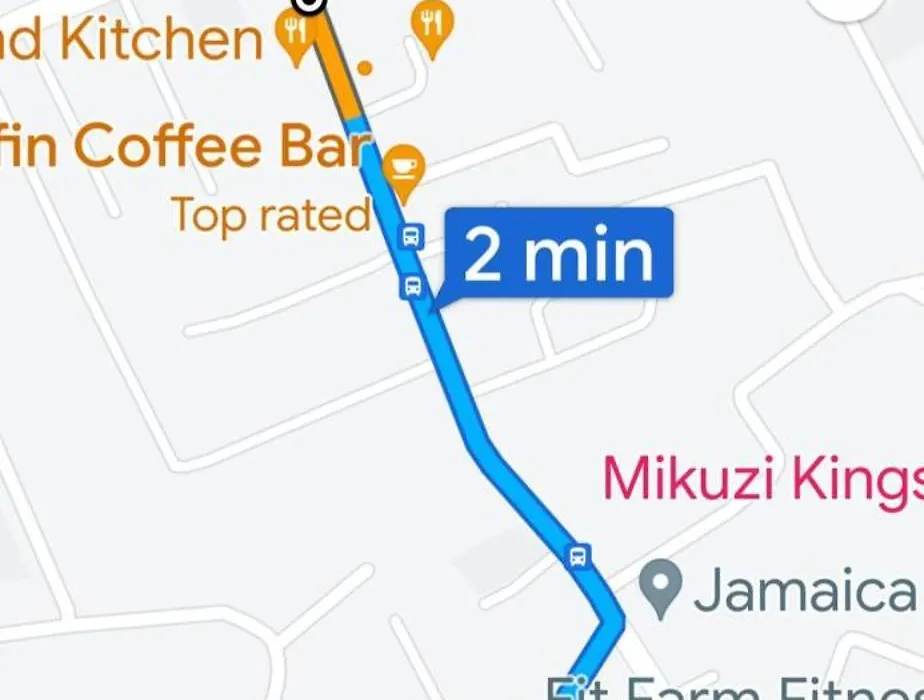Select the bus stop next to Top rated
Viewport: 924px width, 700px height.
[410, 237]
